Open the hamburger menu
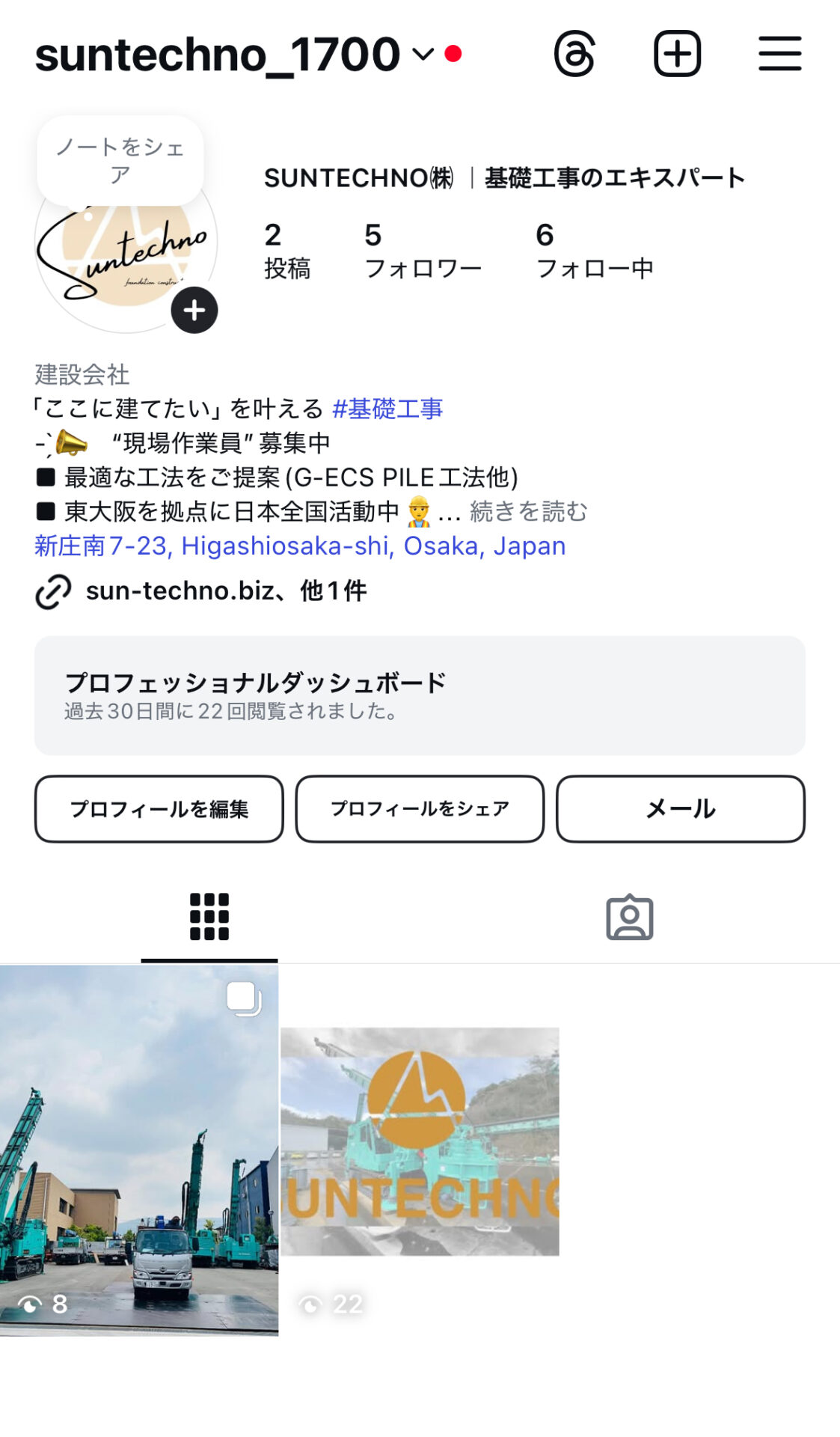The image size is (840, 1437). 779,54
